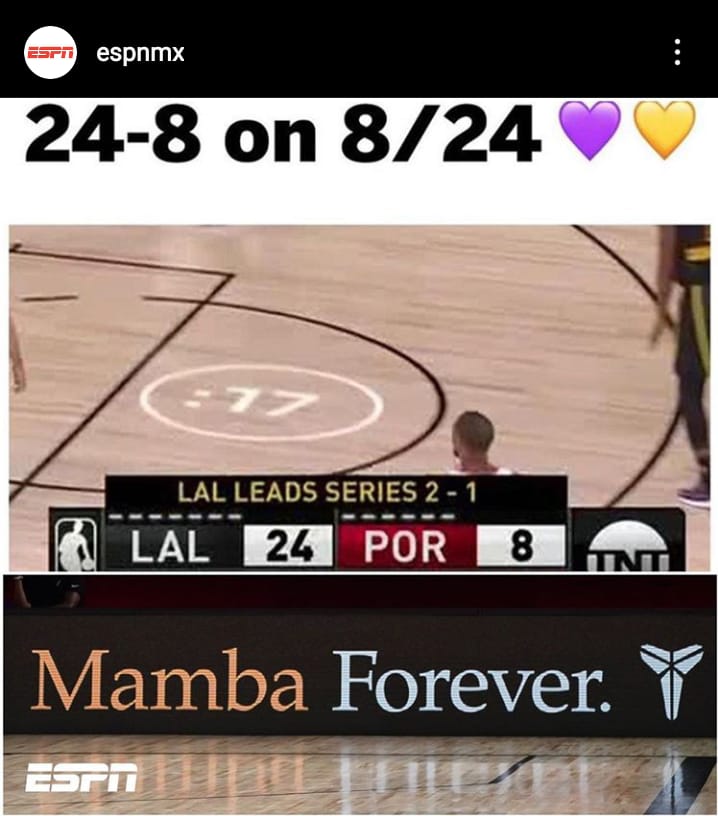718x816 pixels.
Task: Open the espnmx profile avatar
Action: [50, 53]
